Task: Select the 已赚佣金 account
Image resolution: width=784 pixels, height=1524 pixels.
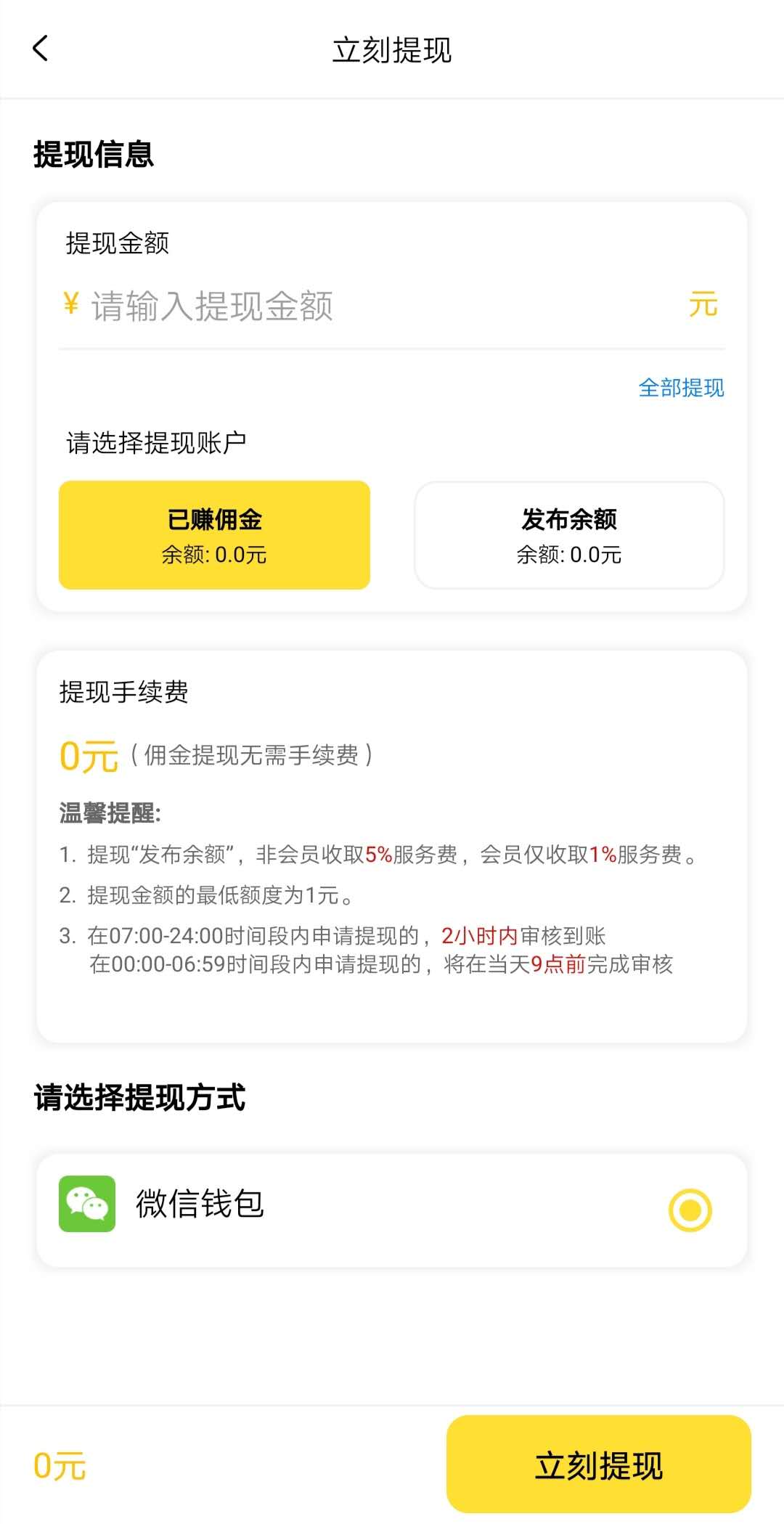Action: 214,535
